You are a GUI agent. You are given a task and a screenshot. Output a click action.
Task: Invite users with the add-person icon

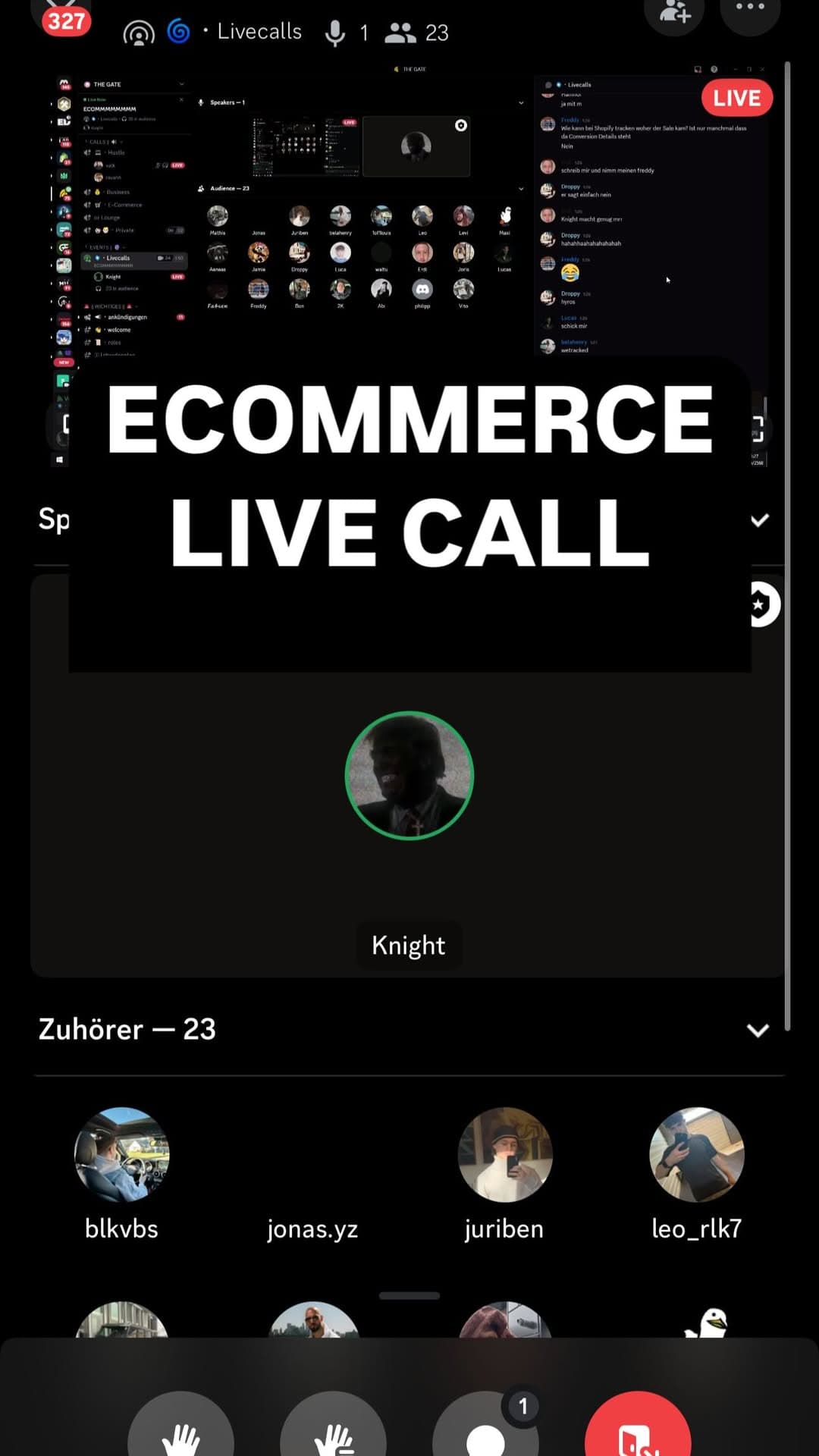click(674, 11)
